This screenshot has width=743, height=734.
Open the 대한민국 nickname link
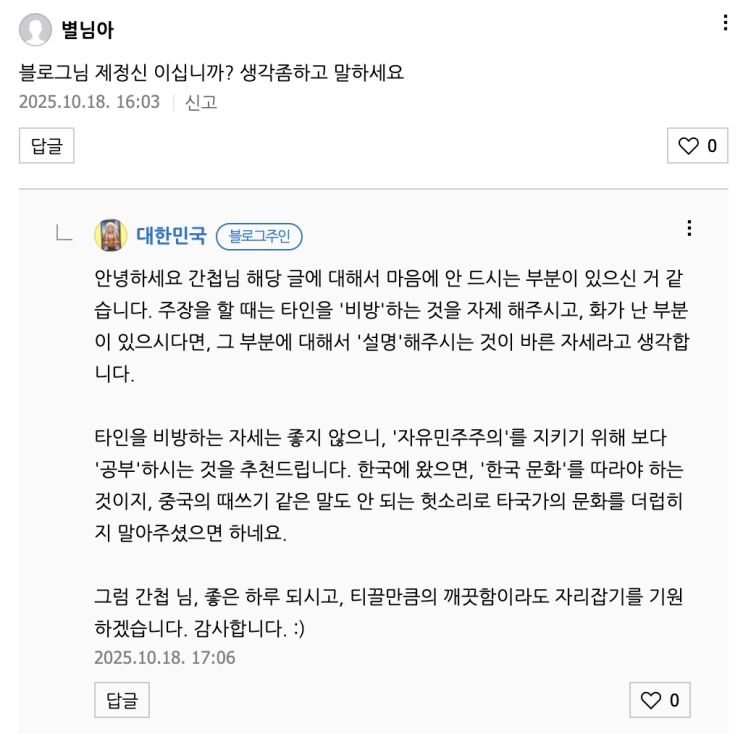click(171, 236)
